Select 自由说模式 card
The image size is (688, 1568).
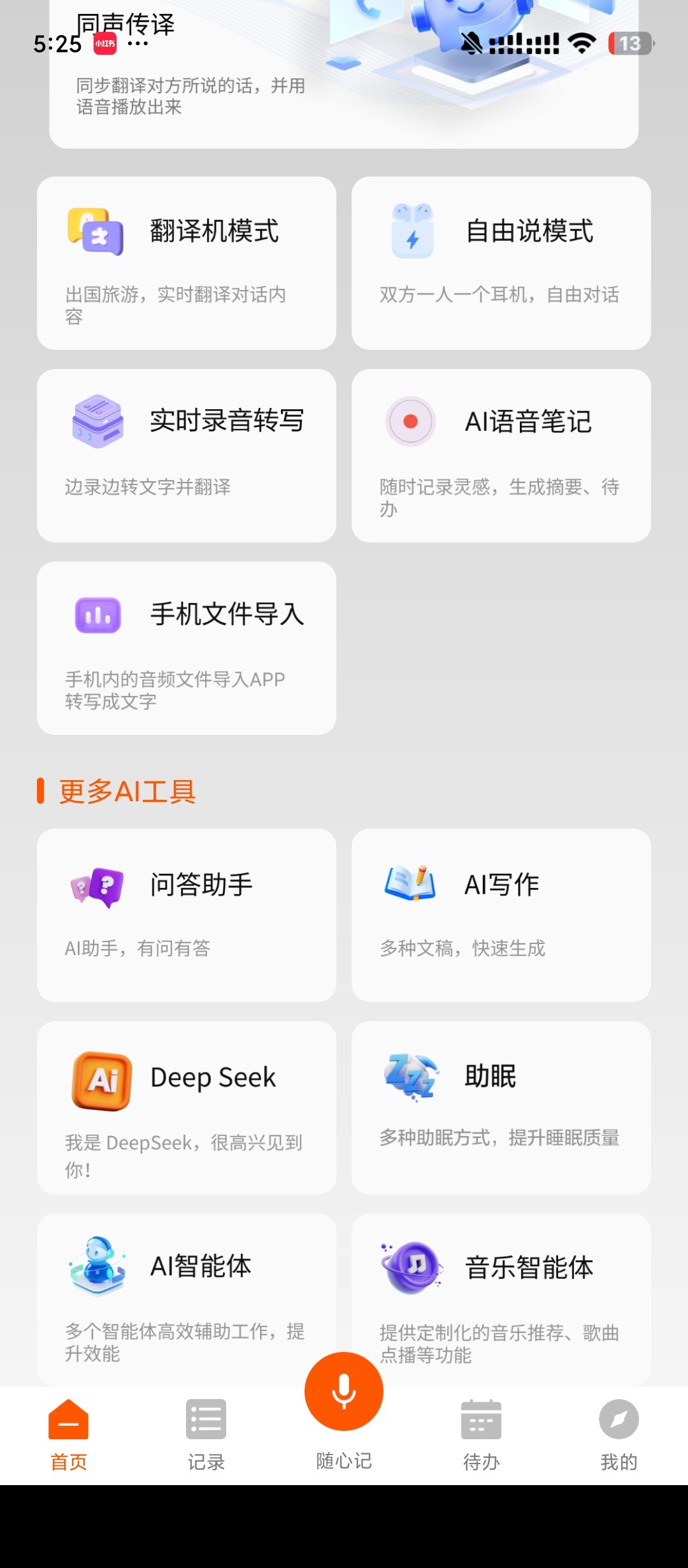501,263
